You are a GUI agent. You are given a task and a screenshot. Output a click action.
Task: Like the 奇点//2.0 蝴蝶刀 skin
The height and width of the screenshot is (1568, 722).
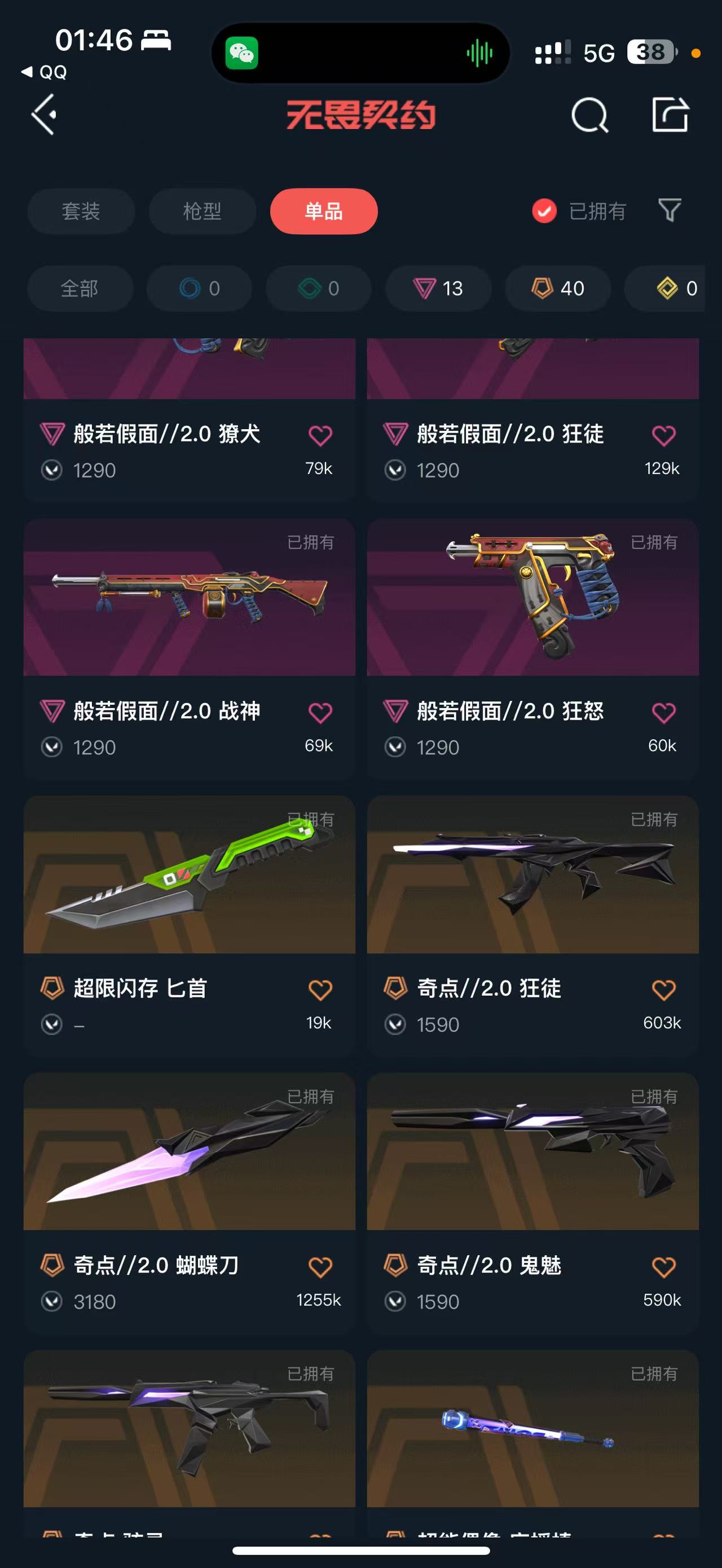point(320,1267)
